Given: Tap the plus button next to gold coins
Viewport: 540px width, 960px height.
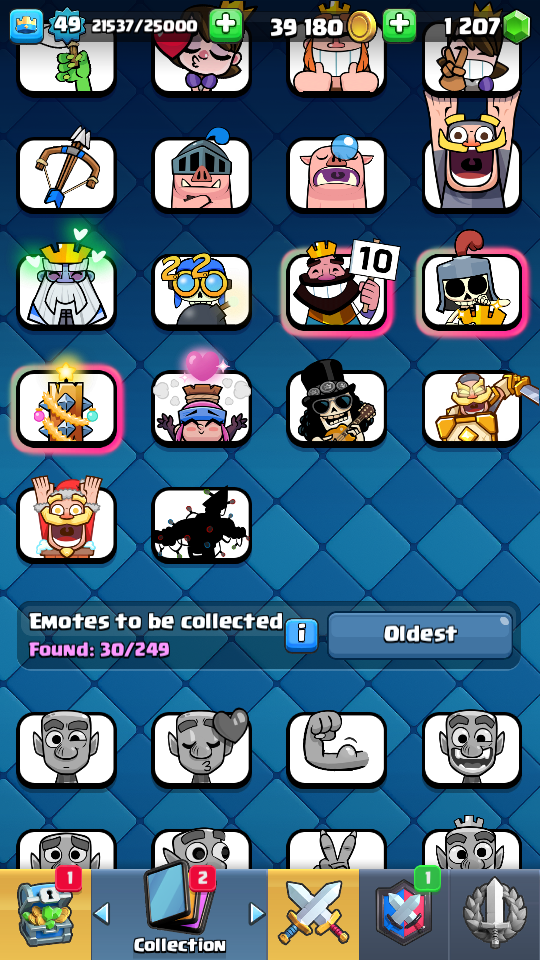Looking at the screenshot, I should click(399, 25).
